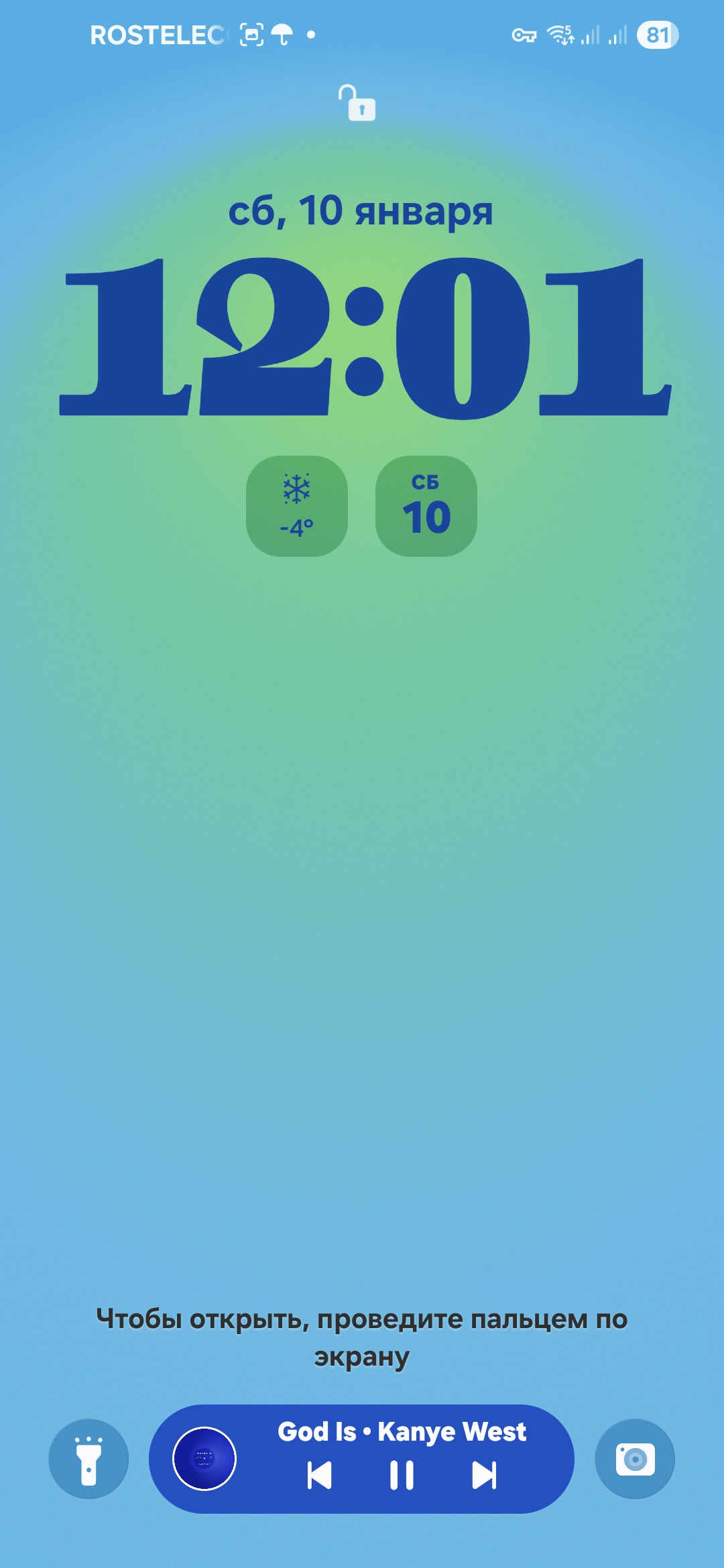Go back to the previous track
The width and height of the screenshot is (724, 1568).
tap(320, 1475)
